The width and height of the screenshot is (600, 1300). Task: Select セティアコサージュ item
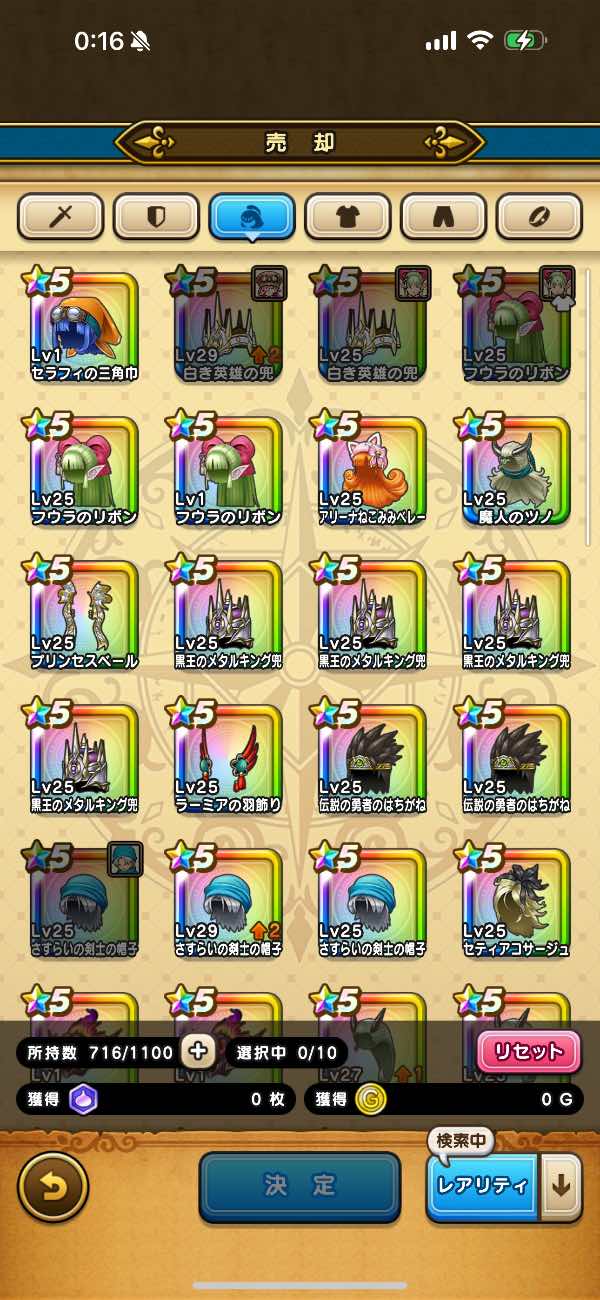516,902
